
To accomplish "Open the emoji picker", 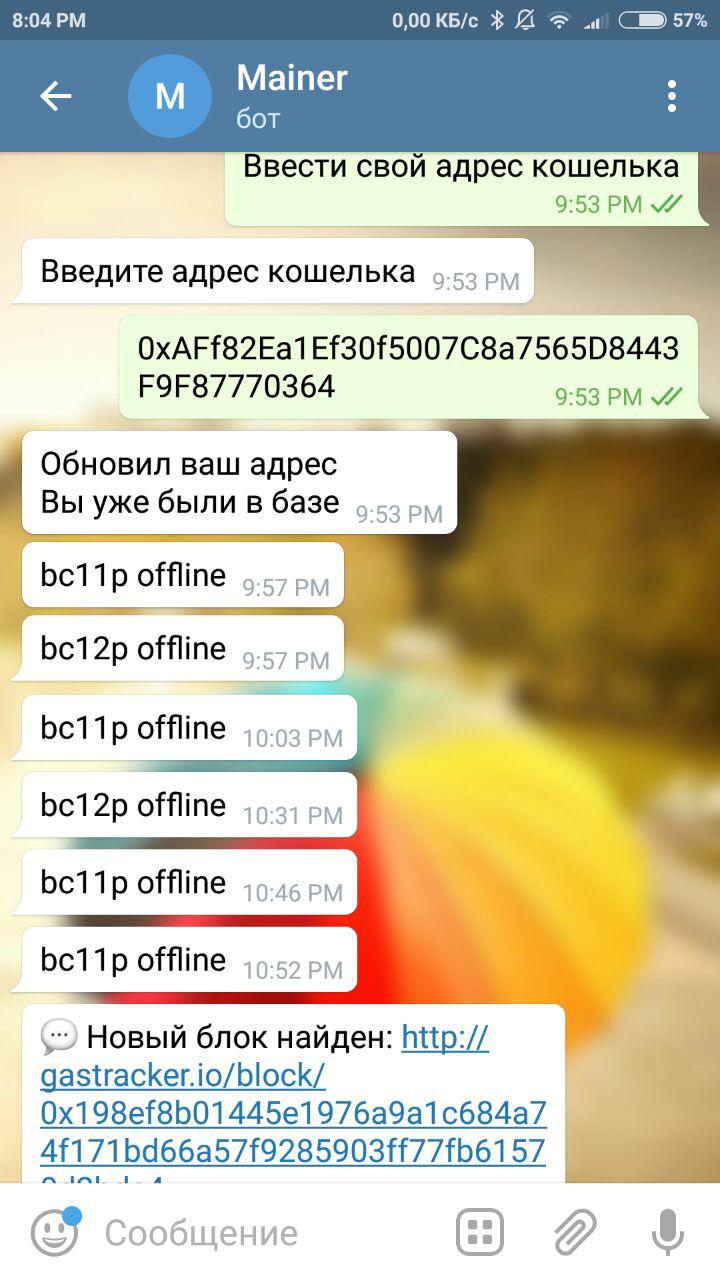I will [54, 1233].
